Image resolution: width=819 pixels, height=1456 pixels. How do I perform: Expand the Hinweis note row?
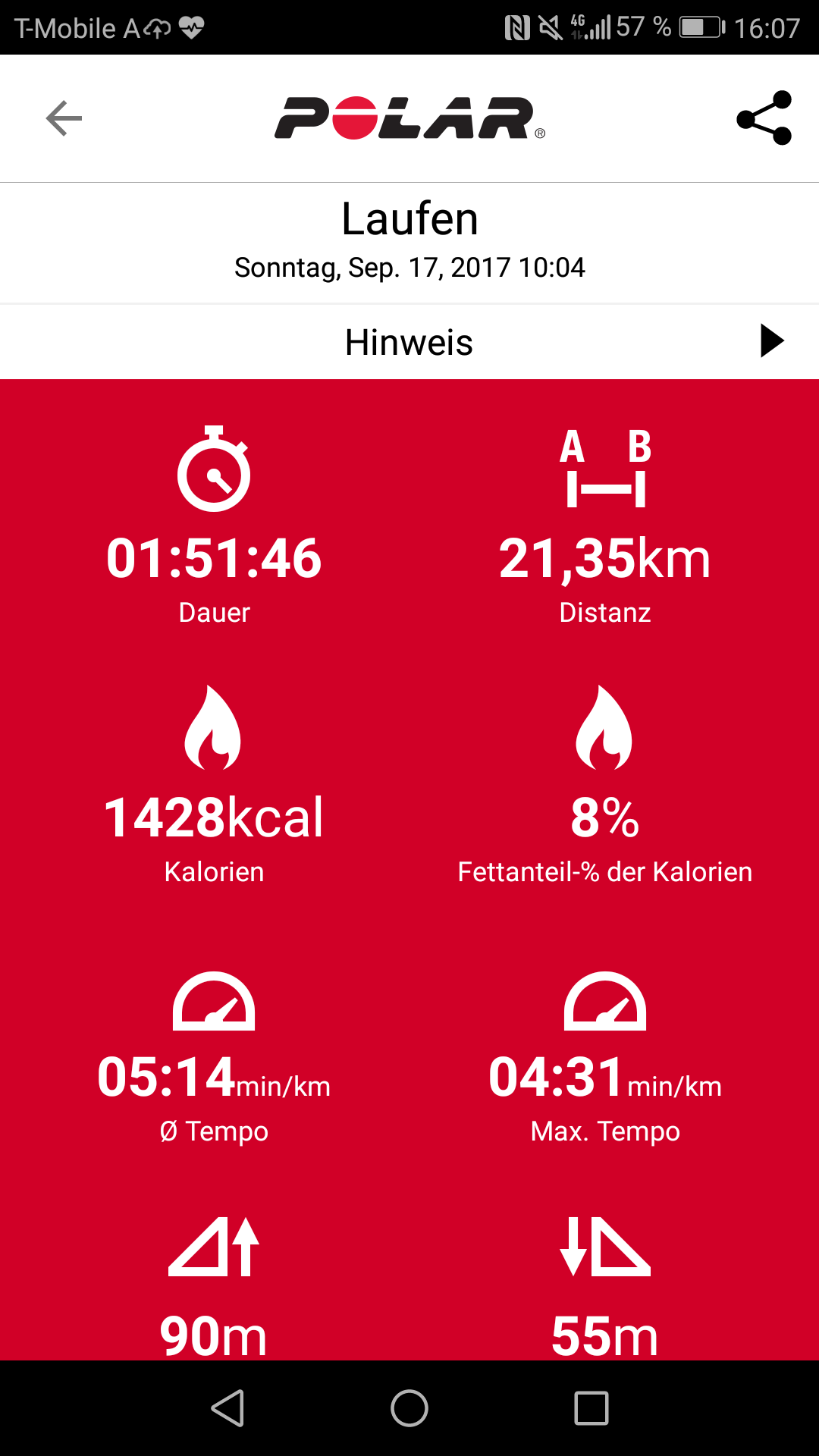tap(771, 341)
